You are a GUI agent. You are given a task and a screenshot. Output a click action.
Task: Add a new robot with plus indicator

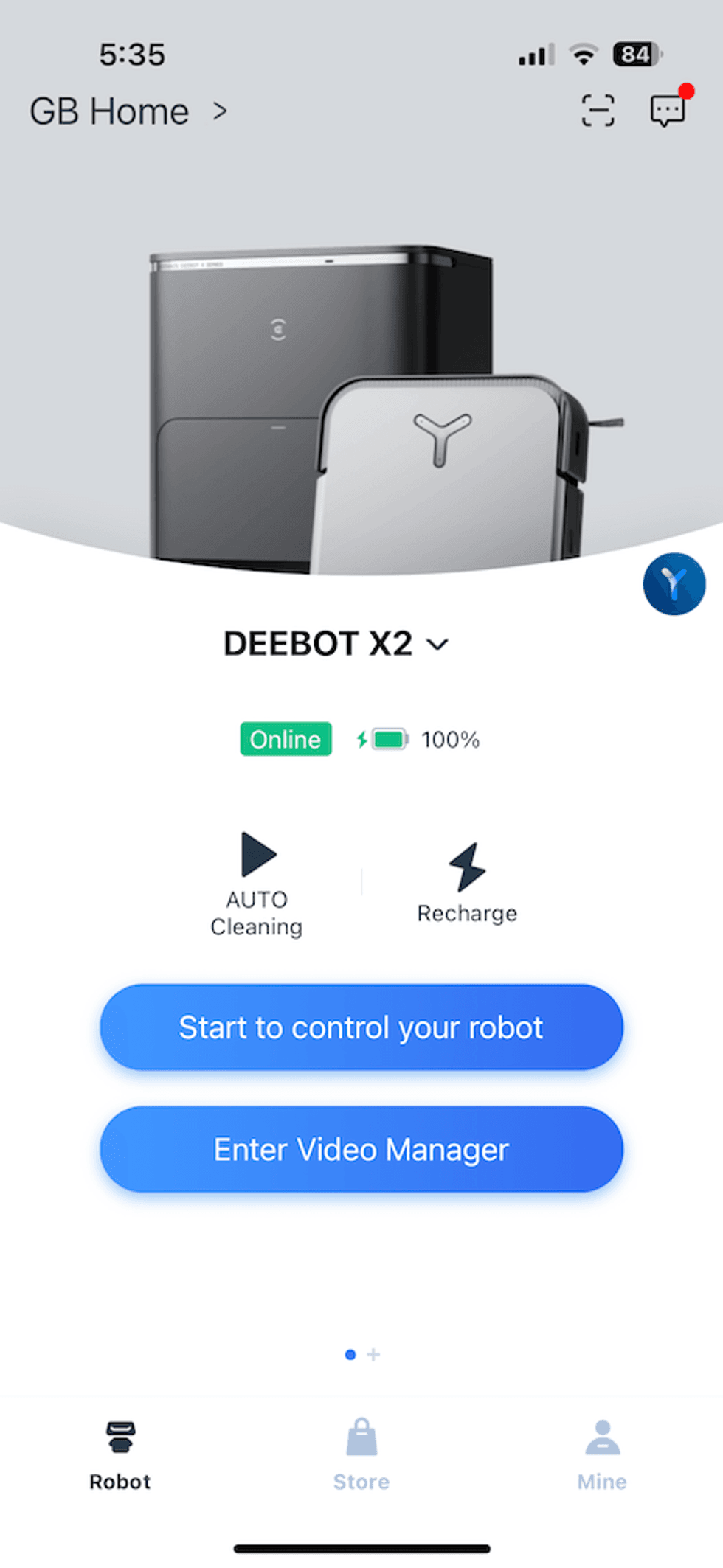pyautogui.click(x=374, y=1355)
